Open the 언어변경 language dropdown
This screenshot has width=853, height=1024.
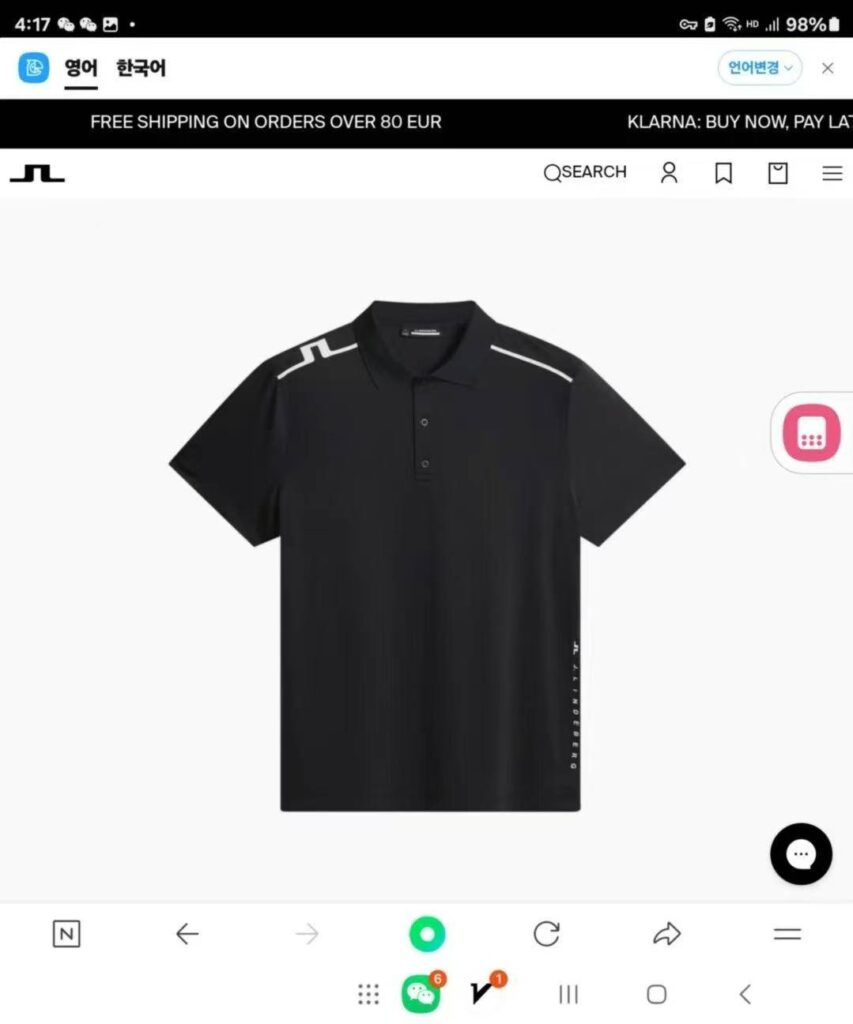pos(759,68)
